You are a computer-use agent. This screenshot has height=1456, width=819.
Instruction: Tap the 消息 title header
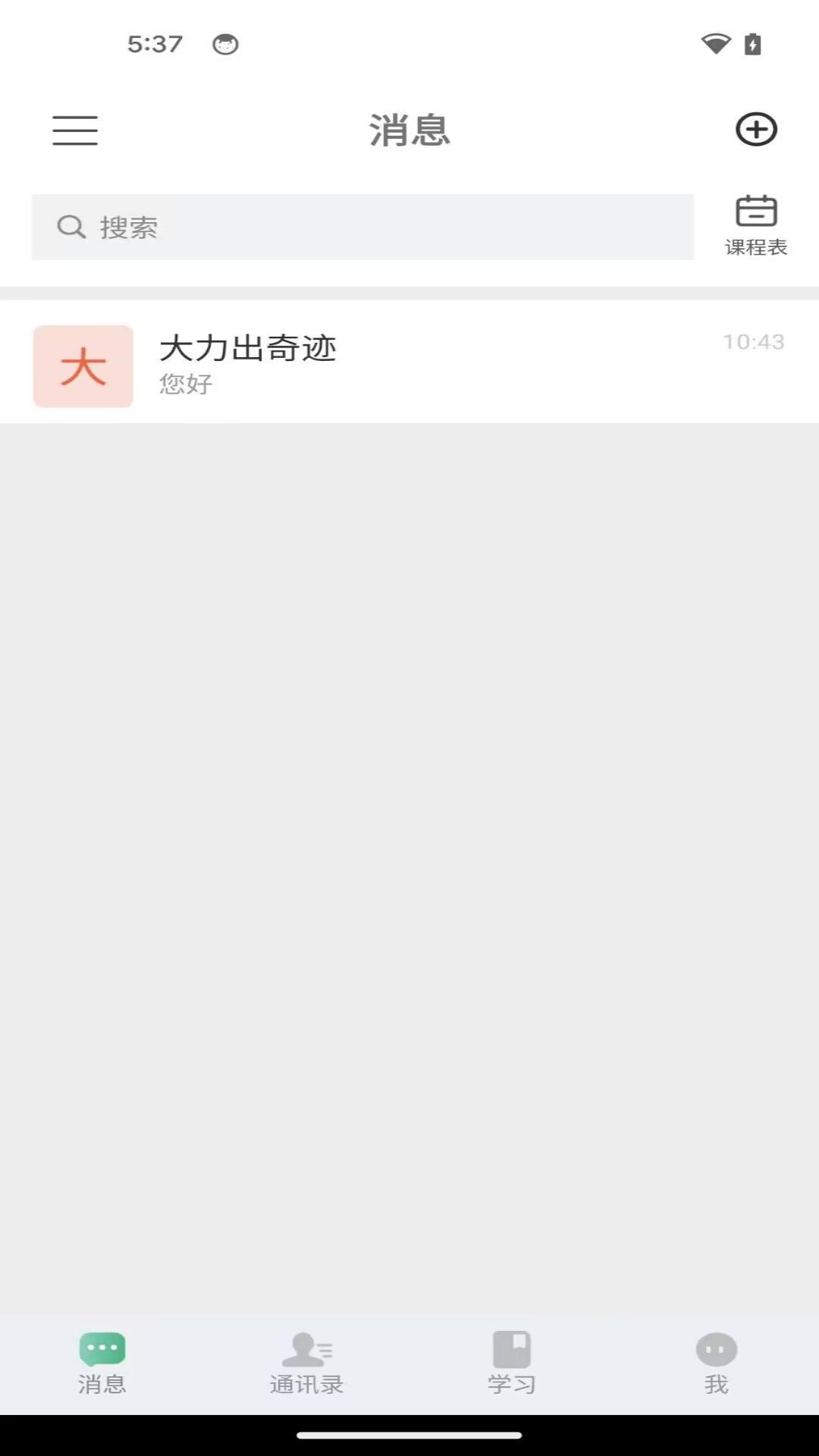pyautogui.click(x=409, y=129)
